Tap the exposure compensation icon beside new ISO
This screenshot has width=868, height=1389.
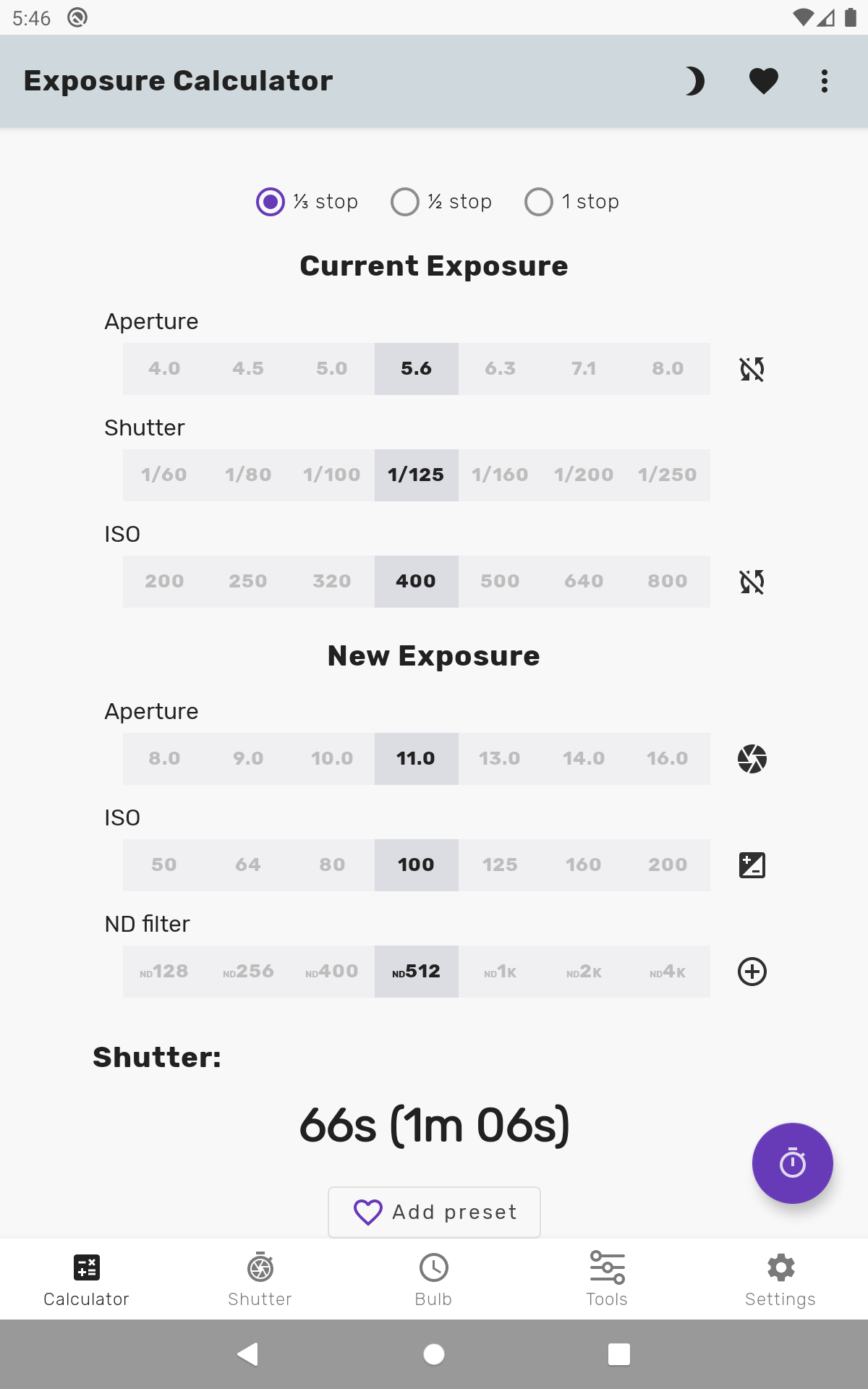752,865
